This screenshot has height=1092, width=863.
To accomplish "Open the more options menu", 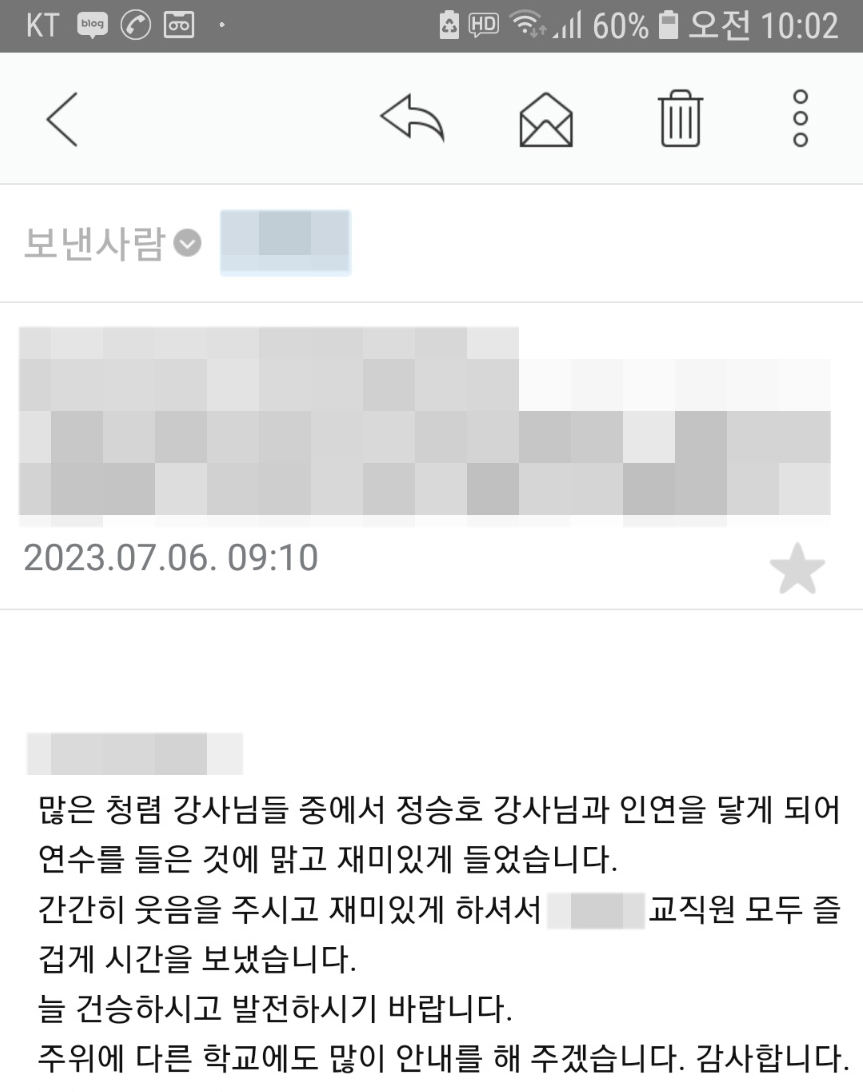I will 800,120.
